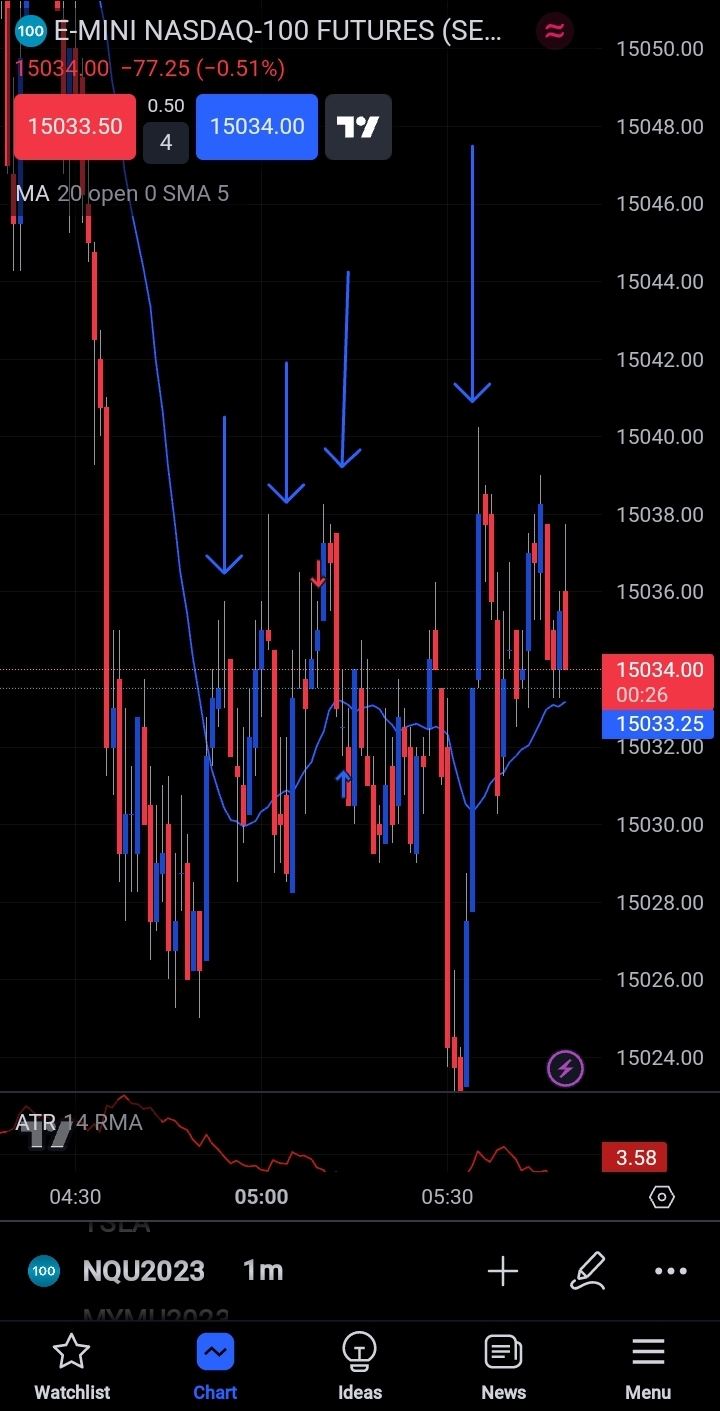The height and width of the screenshot is (1411, 720).
Task: Click the red countdown price label 15034.00
Action: tap(657, 682)
